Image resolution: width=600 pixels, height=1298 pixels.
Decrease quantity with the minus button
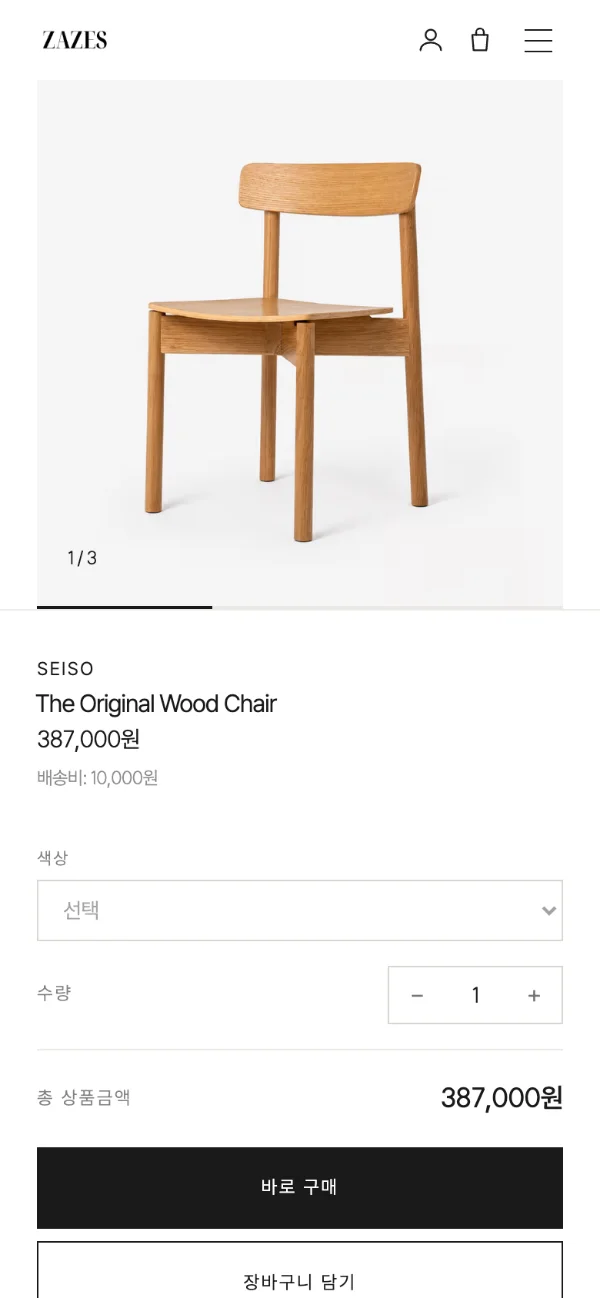click(417, 995)
